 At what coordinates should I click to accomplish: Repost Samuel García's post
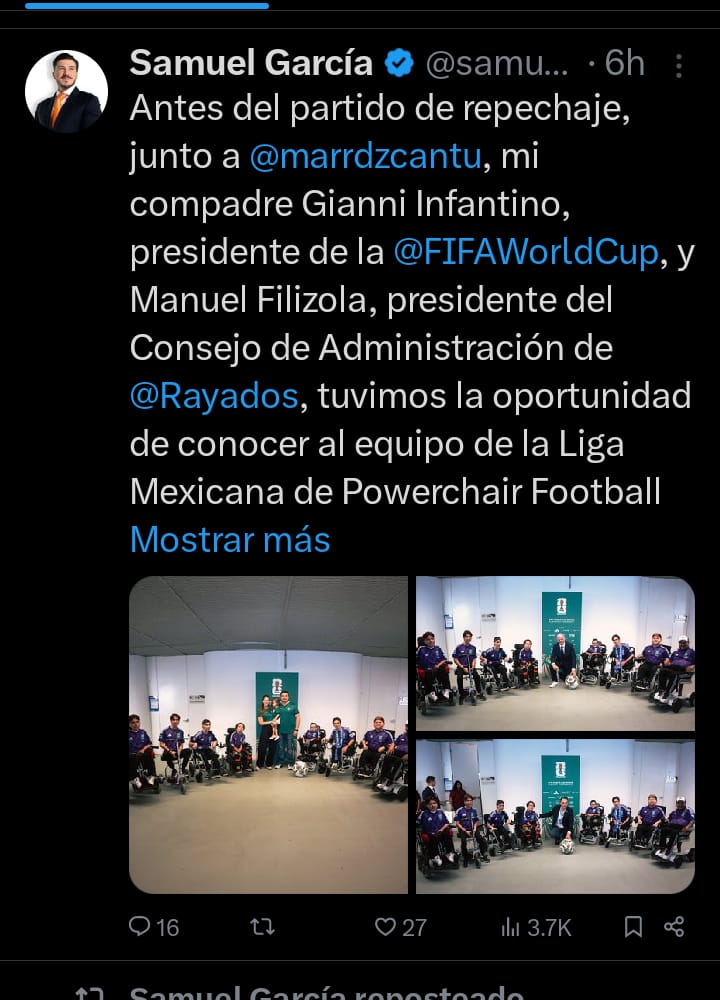(x=261, y=927)
